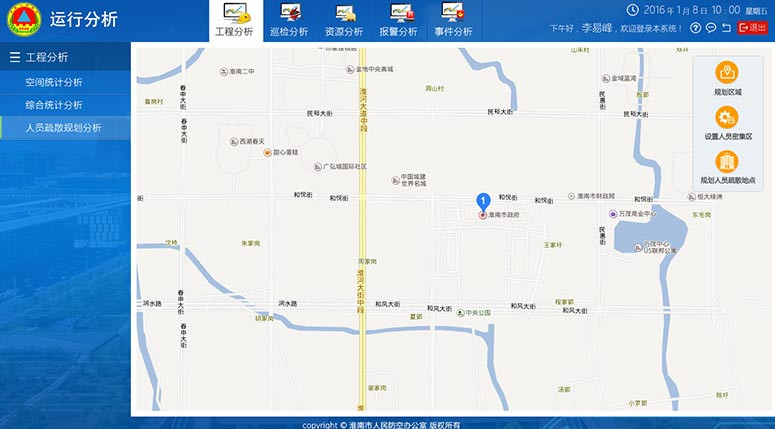The width and height of the screenshot is (775, 429).
Task: Tap the return arrow icon
Action: pos(726,28)
